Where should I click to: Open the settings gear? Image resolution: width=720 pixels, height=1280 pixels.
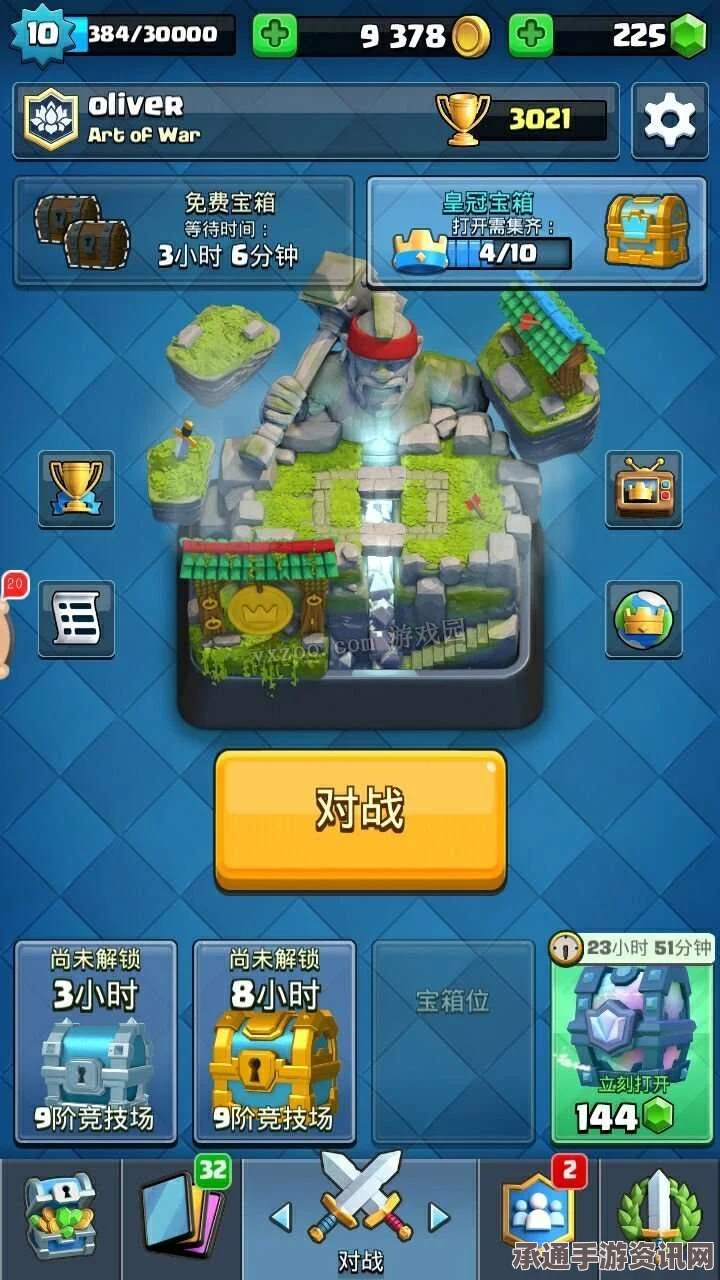[669, 121]
